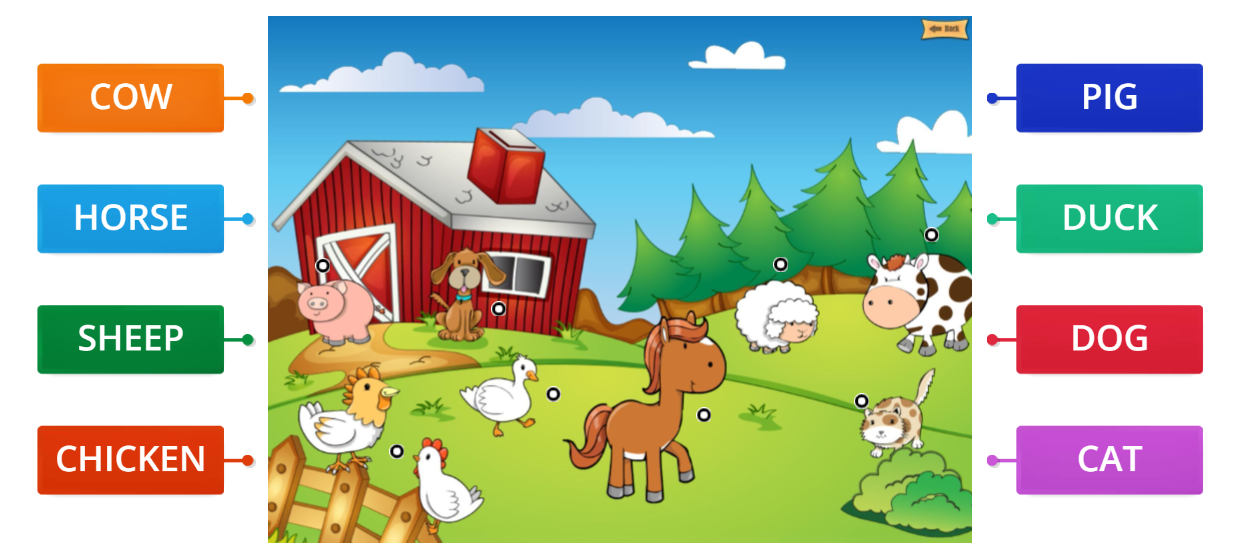This screenshot has height=545, width=1240.
Task: Tap the CHICKEN label
Action: (x=130, y=460)
